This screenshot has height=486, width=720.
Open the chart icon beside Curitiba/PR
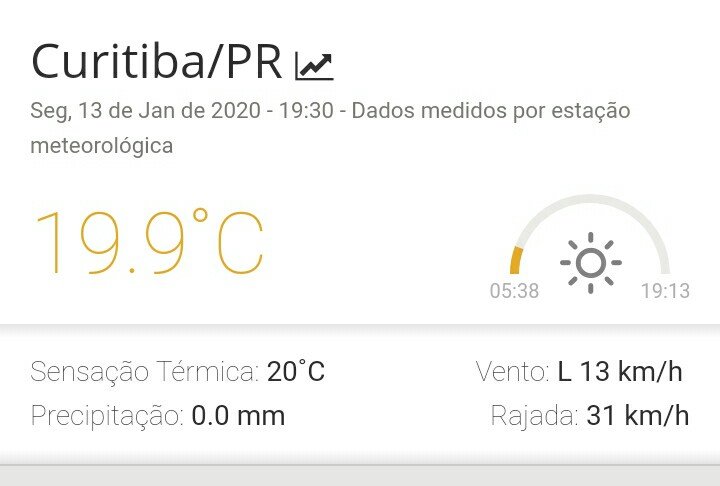(x=314, y=66)
